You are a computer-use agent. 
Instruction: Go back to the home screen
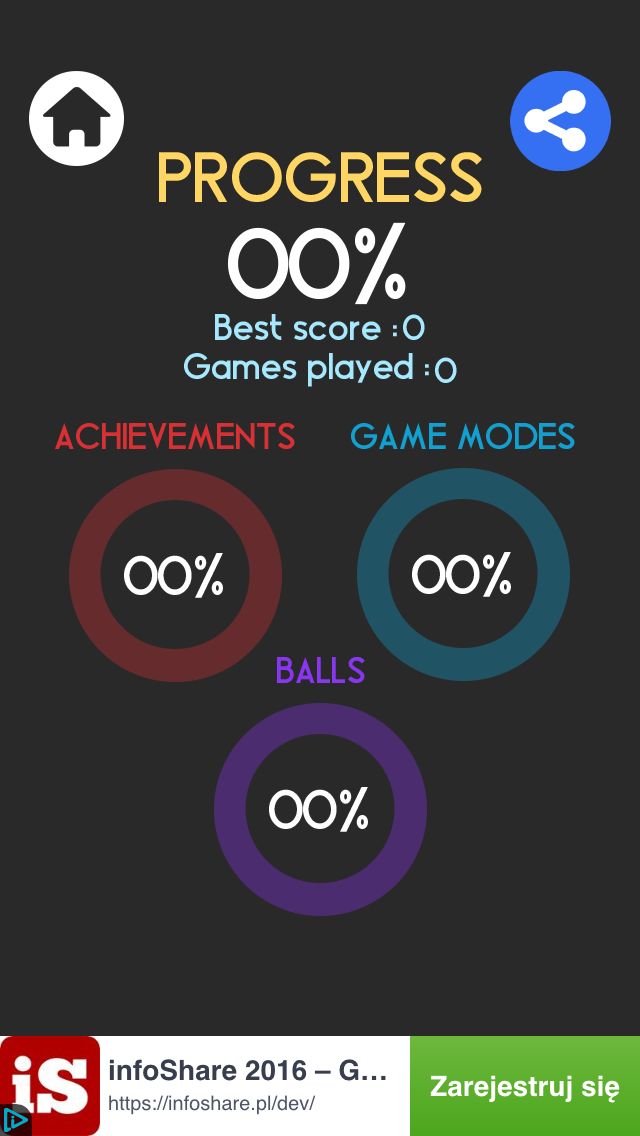[x=76, y=118]
